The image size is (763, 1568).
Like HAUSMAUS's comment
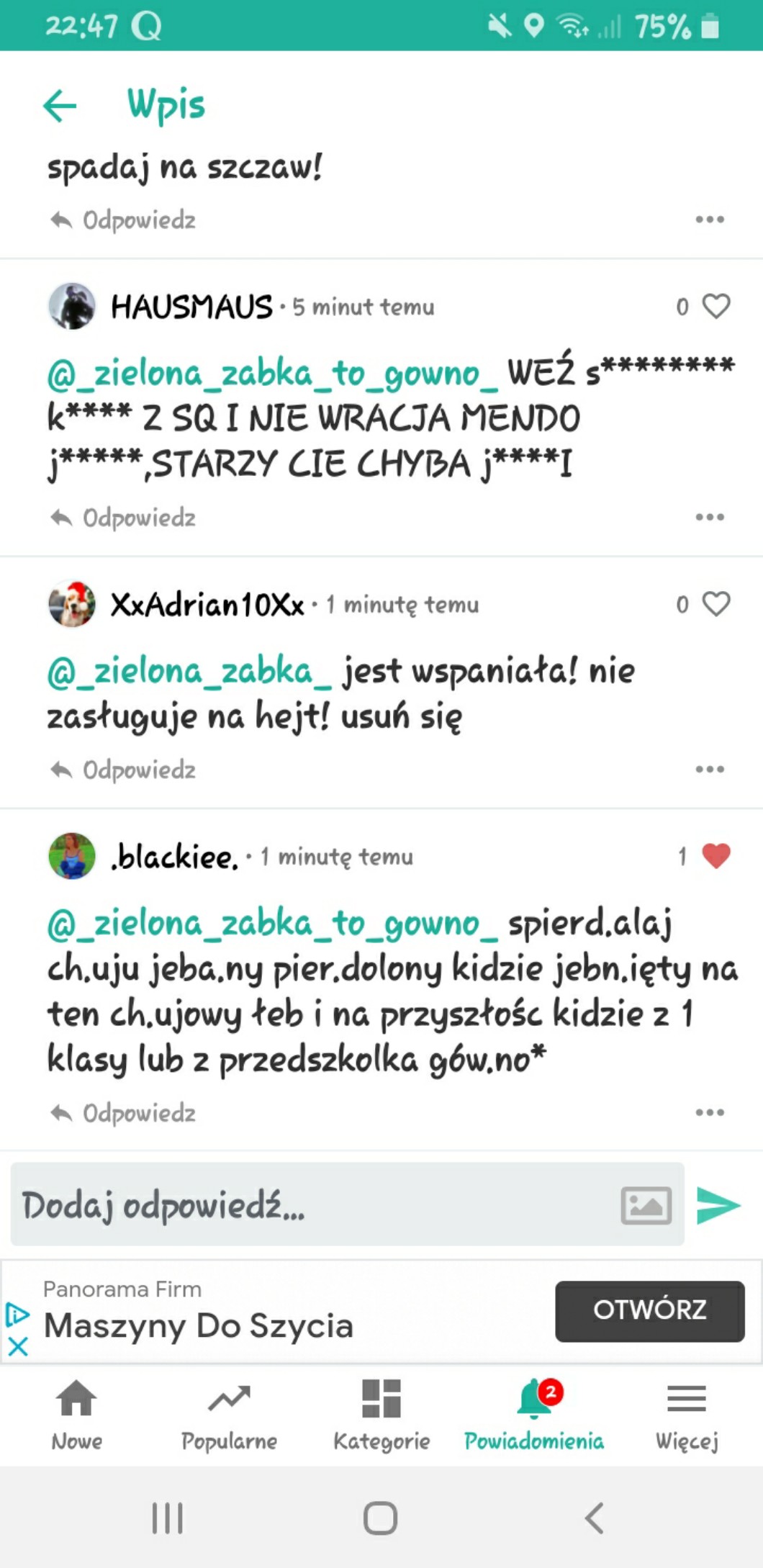(716, 306)
